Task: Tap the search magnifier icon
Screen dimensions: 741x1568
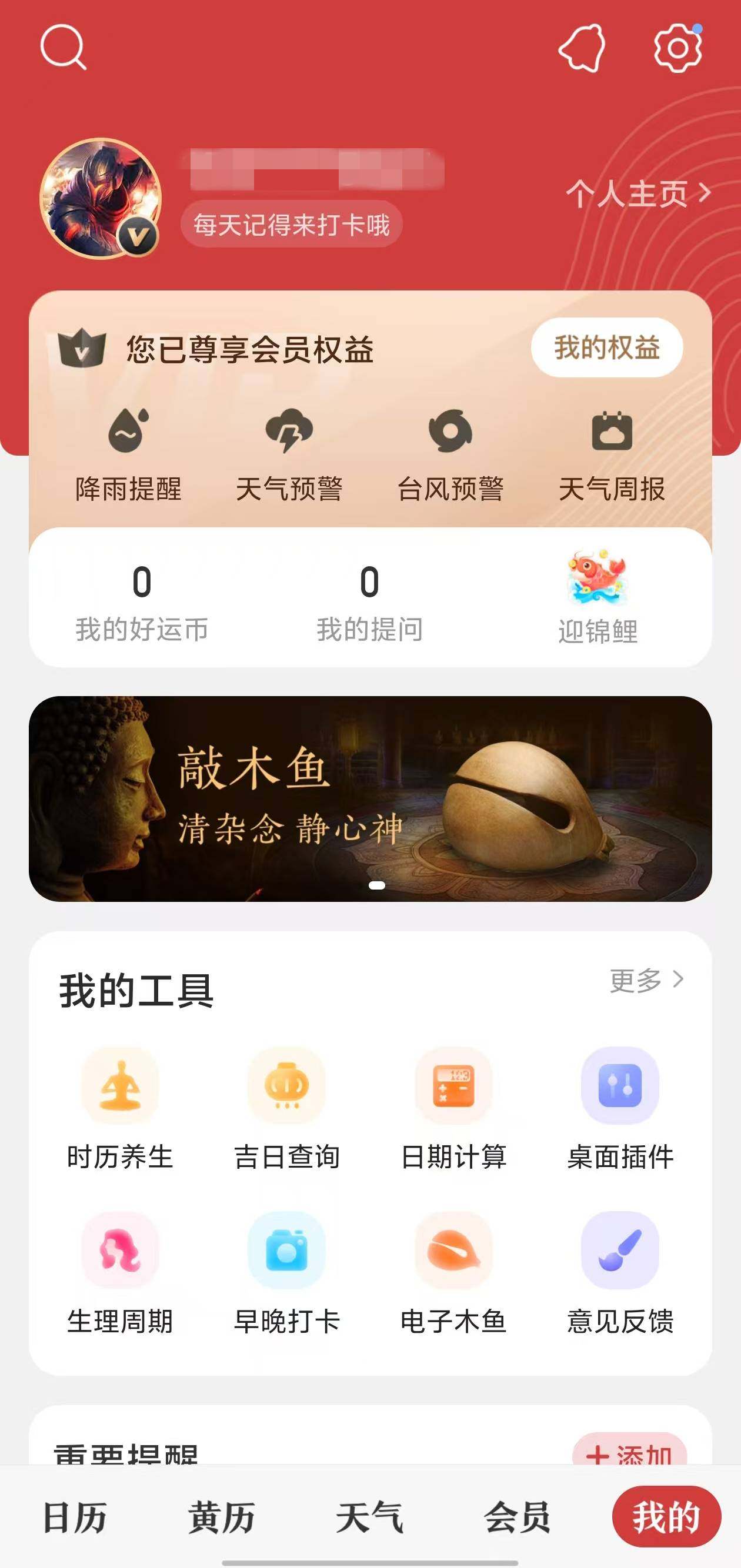Action: click(63, 48)
